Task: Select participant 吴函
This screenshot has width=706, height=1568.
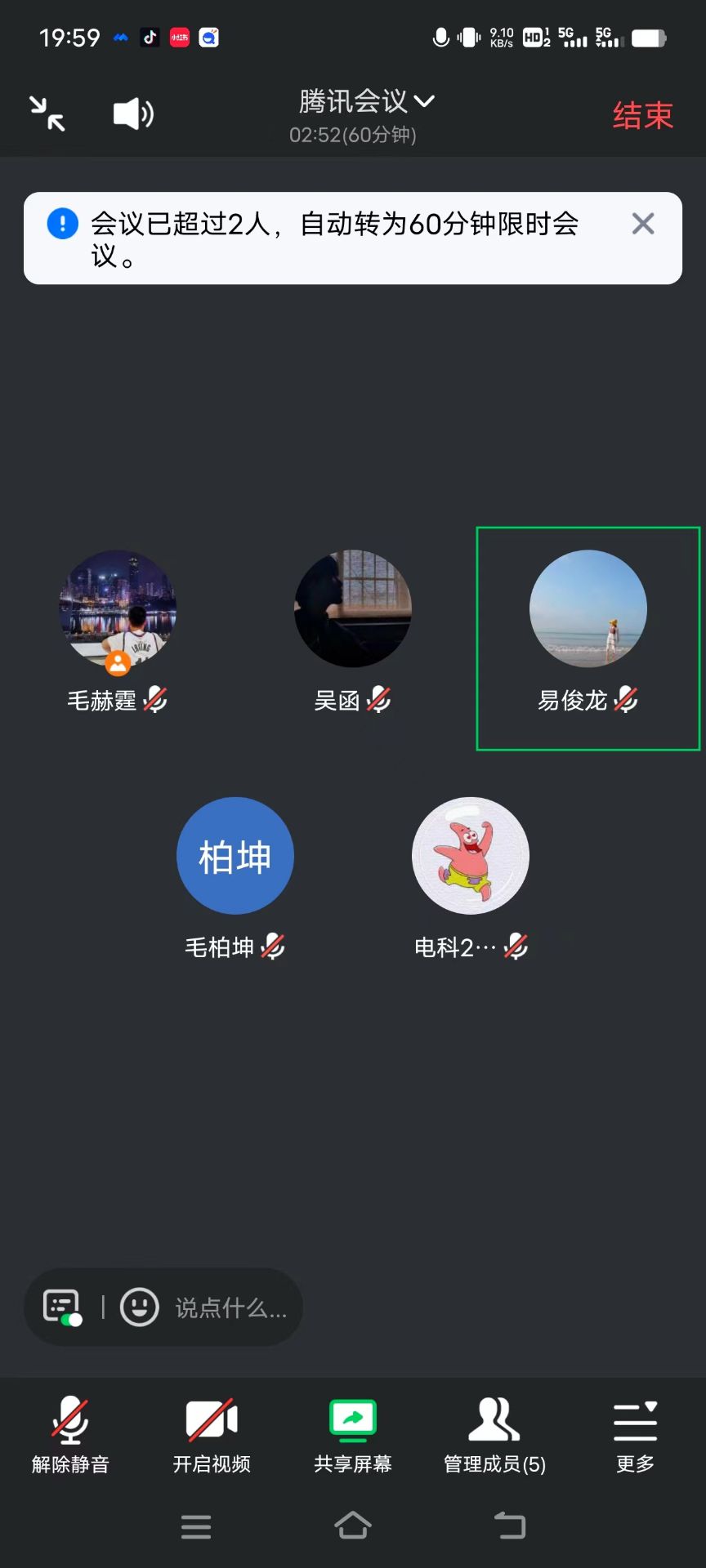Action: (x=353, y=609)
